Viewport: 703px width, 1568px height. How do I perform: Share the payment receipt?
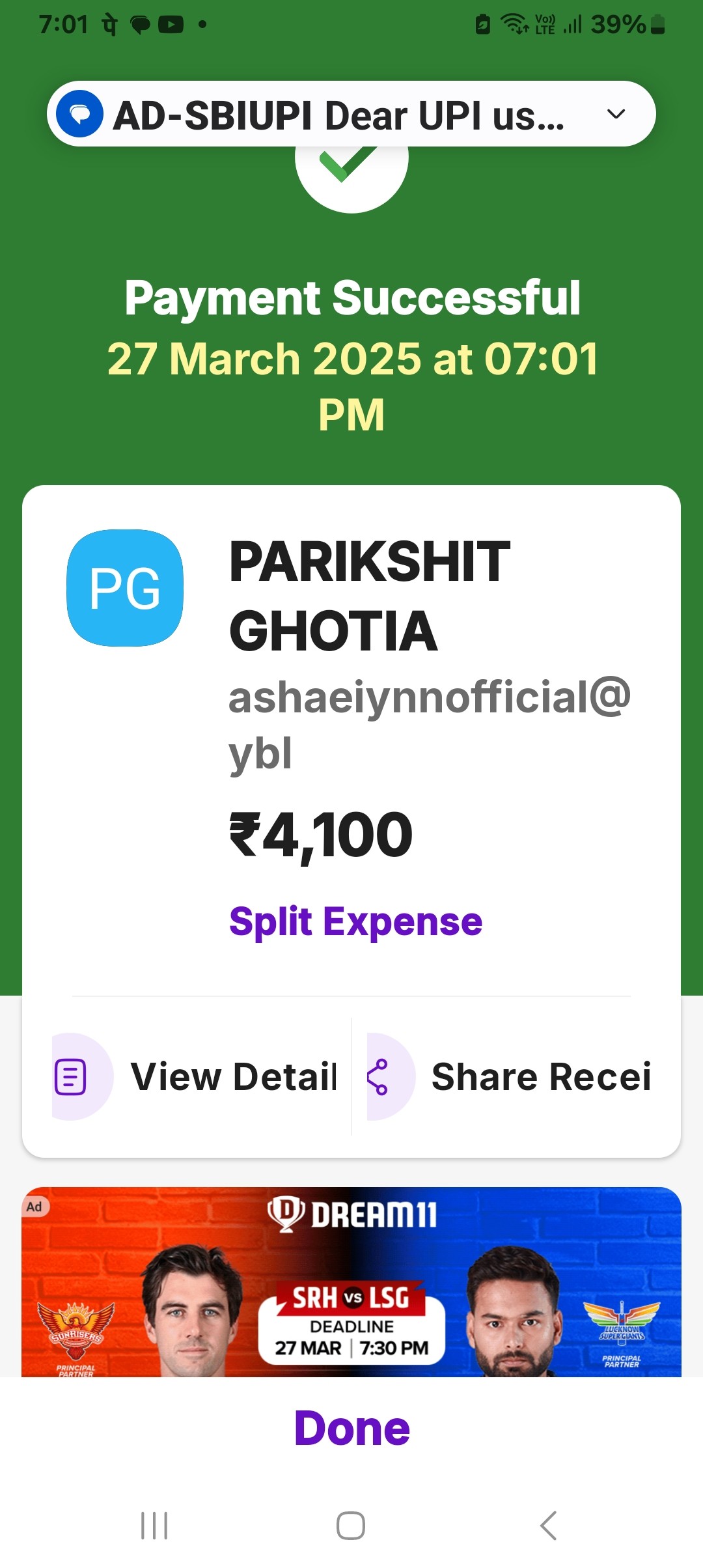tap(509, 1076)
